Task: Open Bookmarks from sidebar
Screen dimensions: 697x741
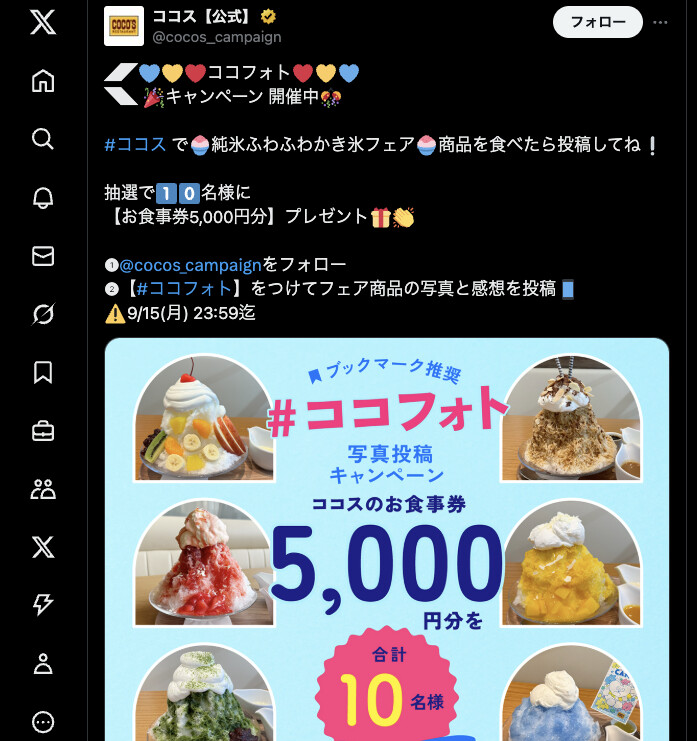Action: pos(43,373)
